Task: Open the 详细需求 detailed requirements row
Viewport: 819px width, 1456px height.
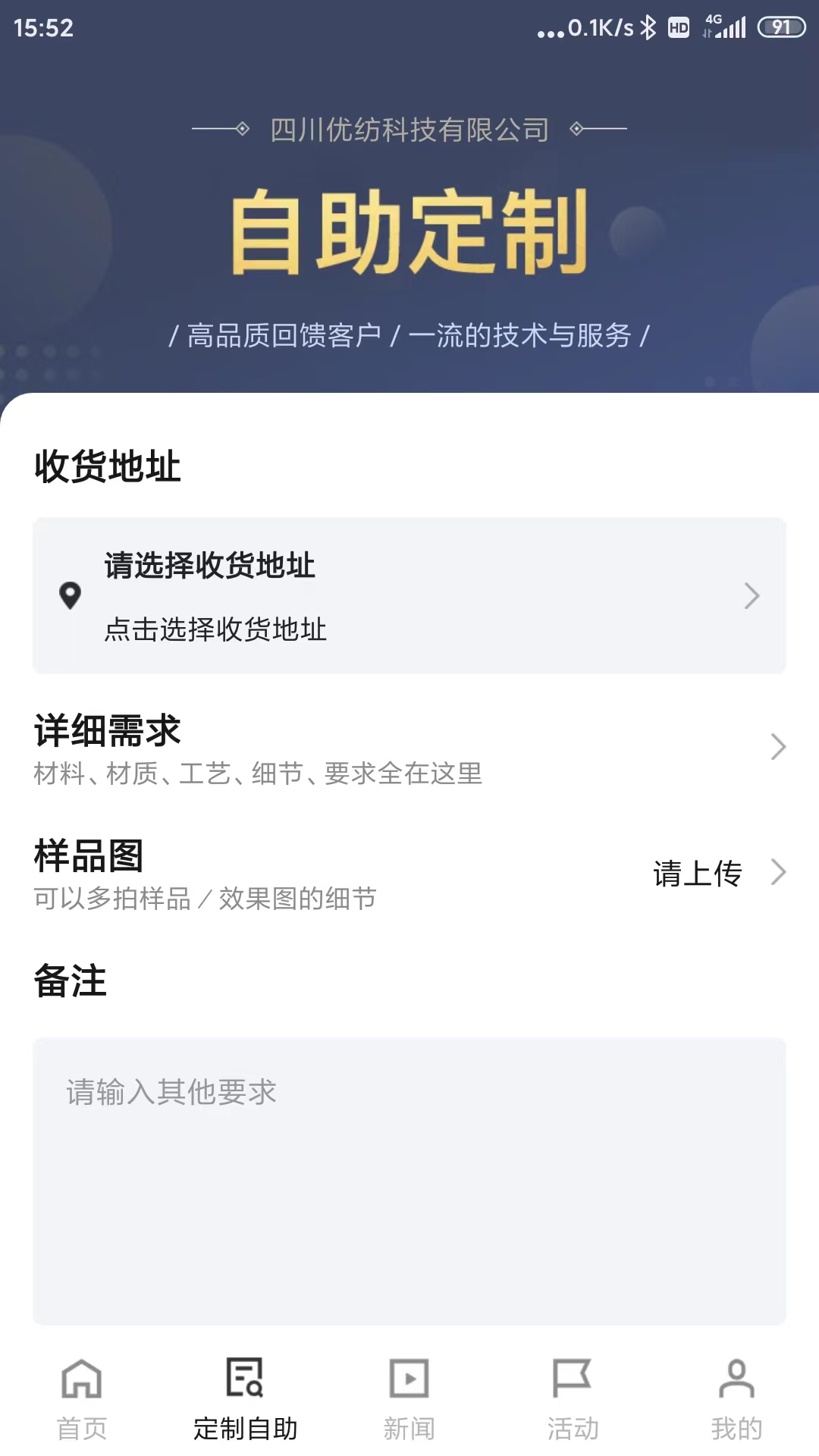Action: (x=409, y=748)
